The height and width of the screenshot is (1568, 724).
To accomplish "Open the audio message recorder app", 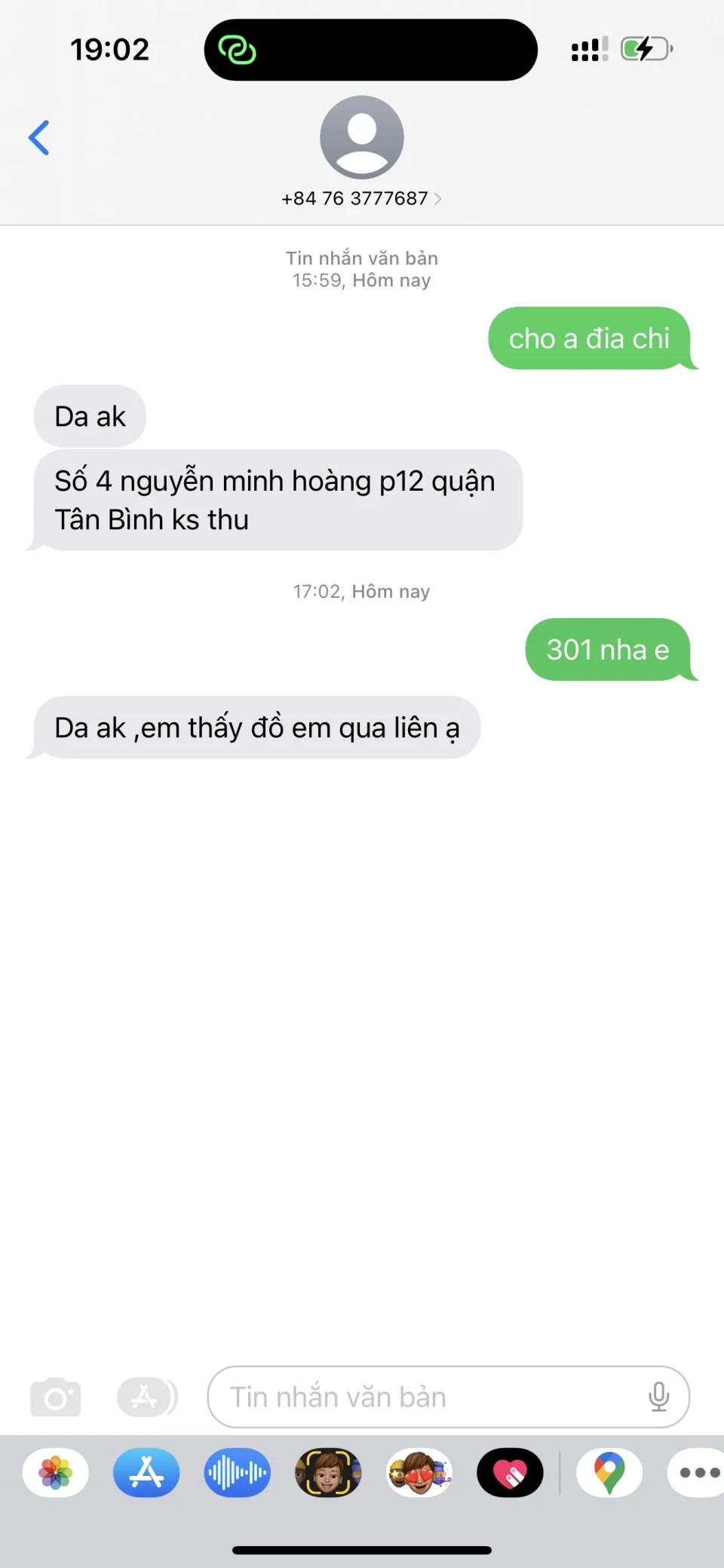I will point(237,1472).
